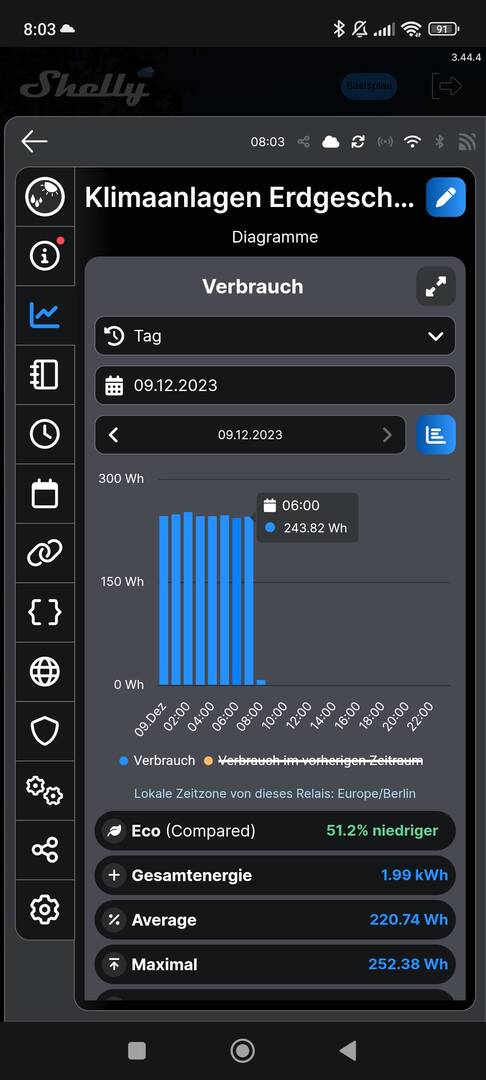Go back with the arrow

click(x=34, y=141)
